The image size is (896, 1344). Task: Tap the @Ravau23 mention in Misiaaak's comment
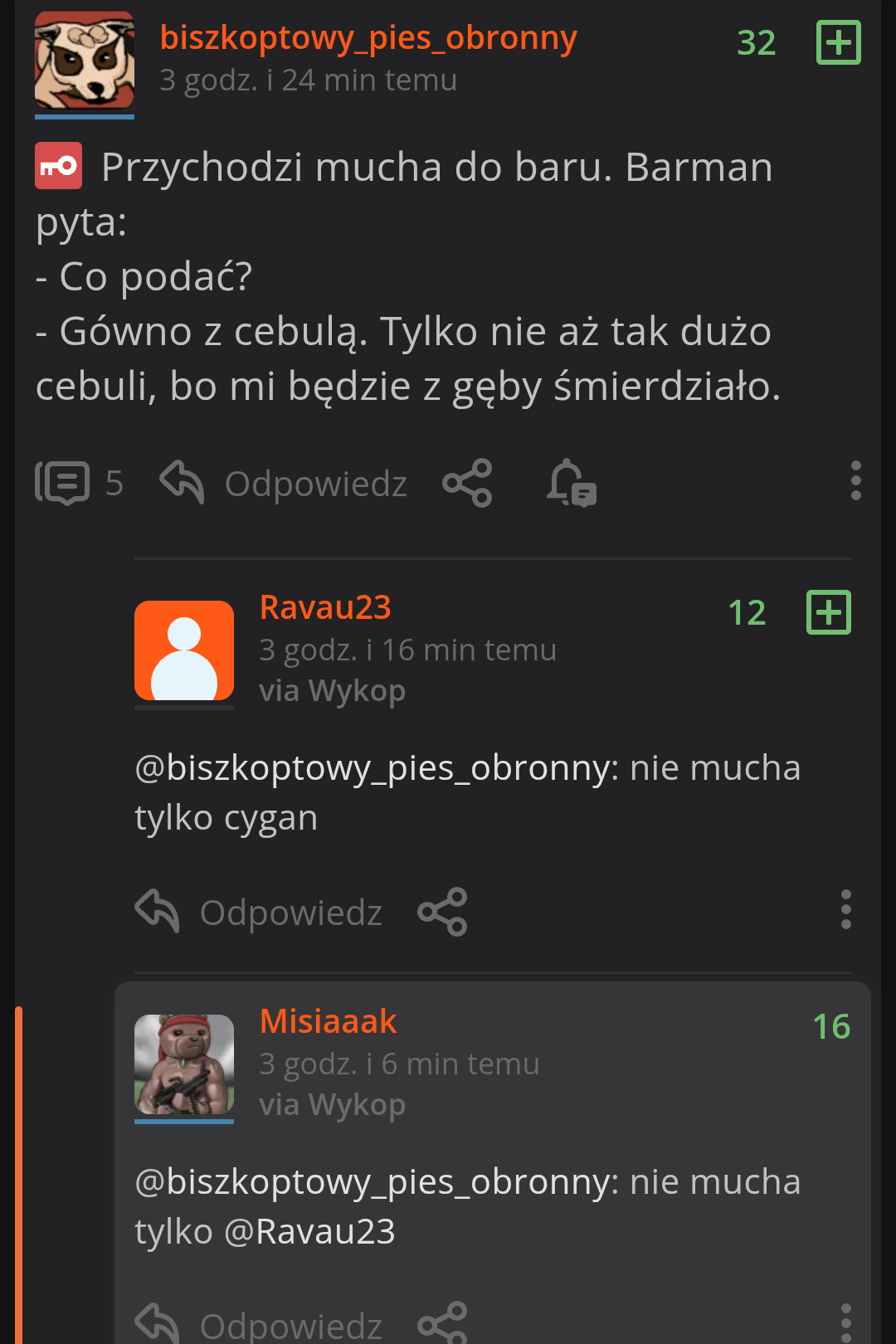point(309,1231)
